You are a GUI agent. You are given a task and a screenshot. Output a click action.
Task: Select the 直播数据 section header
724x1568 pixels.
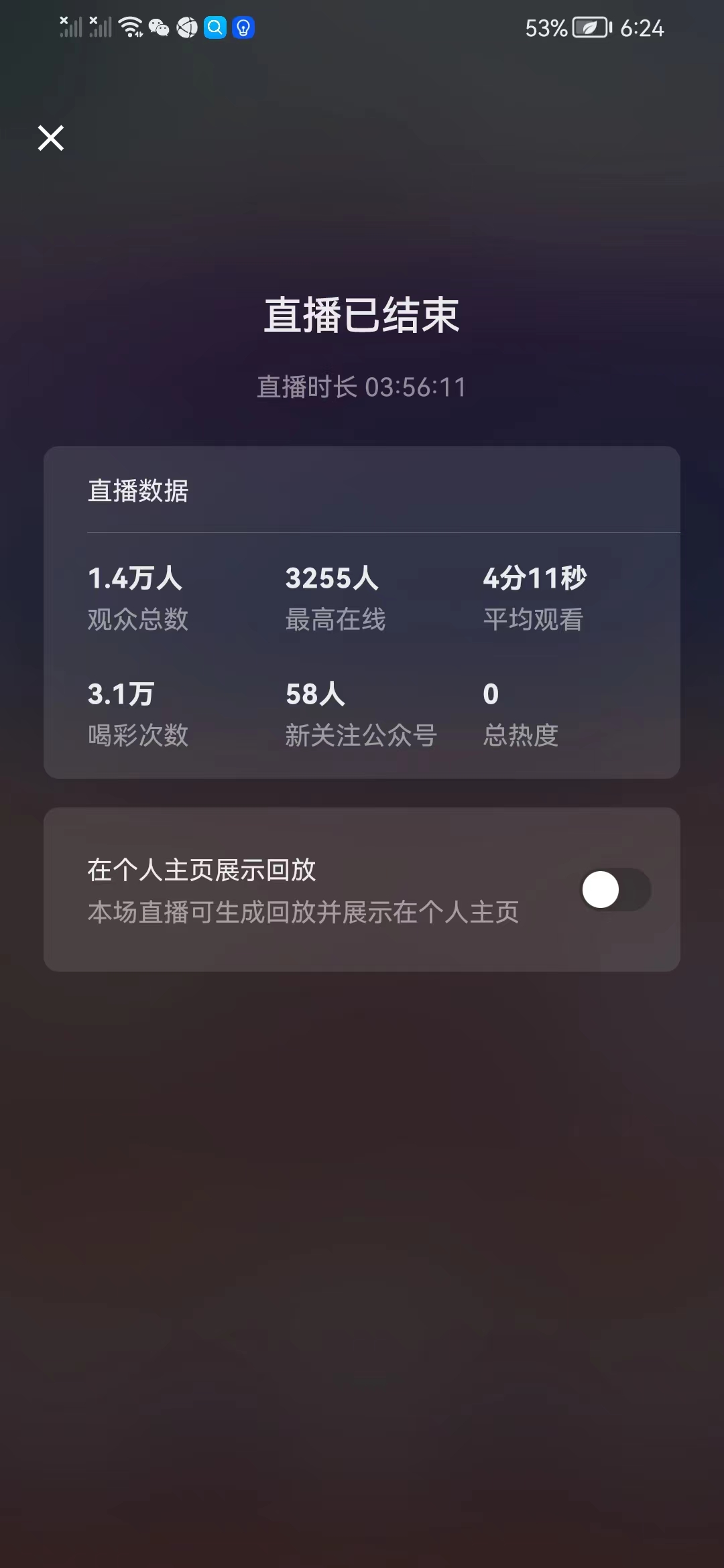137,491
